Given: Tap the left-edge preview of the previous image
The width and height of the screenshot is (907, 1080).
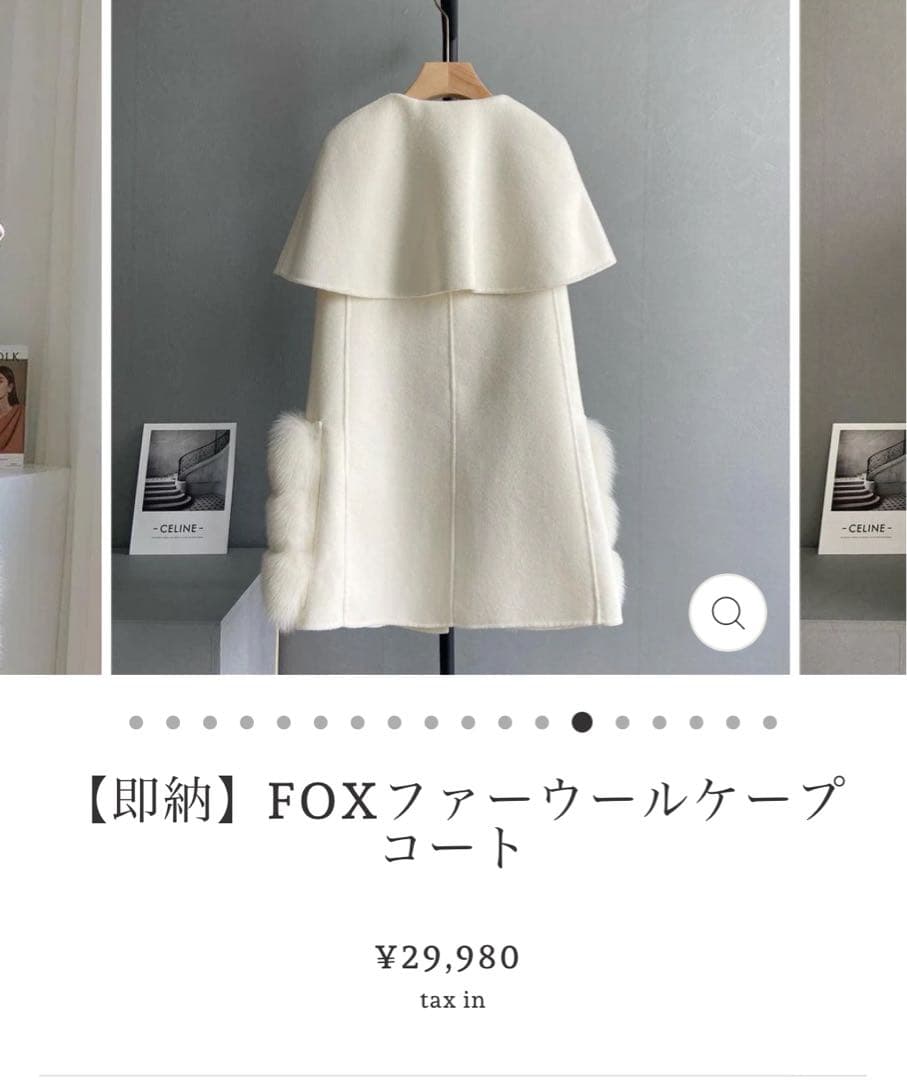Looking at the screenshot, I should [50, 340].
